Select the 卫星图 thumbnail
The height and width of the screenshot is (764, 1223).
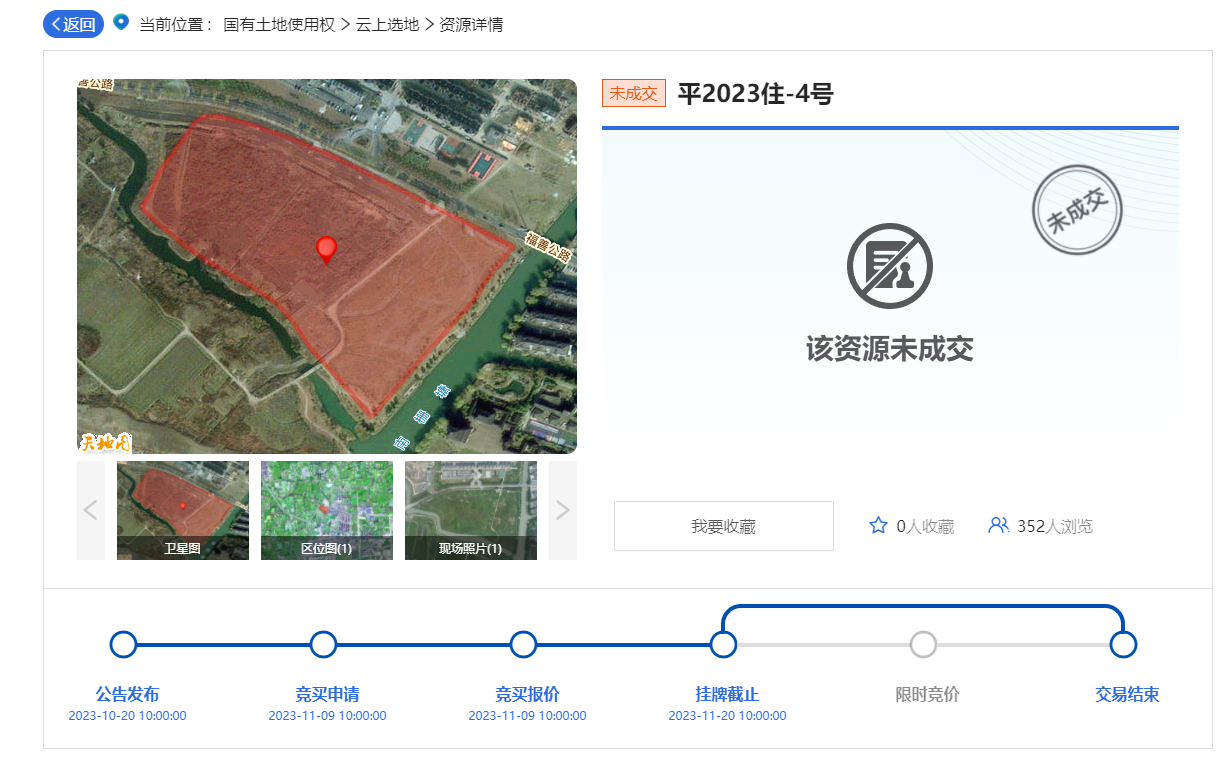183,510
